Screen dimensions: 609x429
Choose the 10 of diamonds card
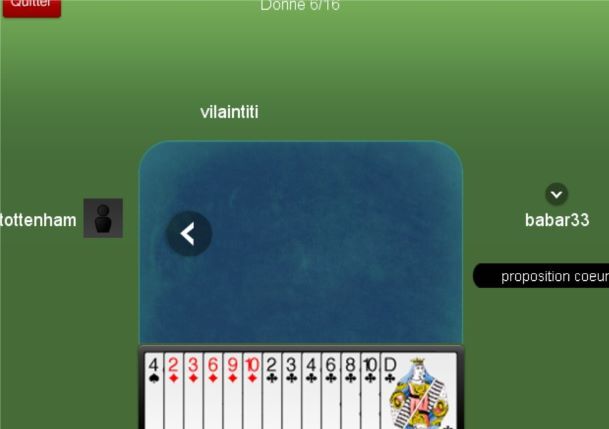tap(251, 390)
